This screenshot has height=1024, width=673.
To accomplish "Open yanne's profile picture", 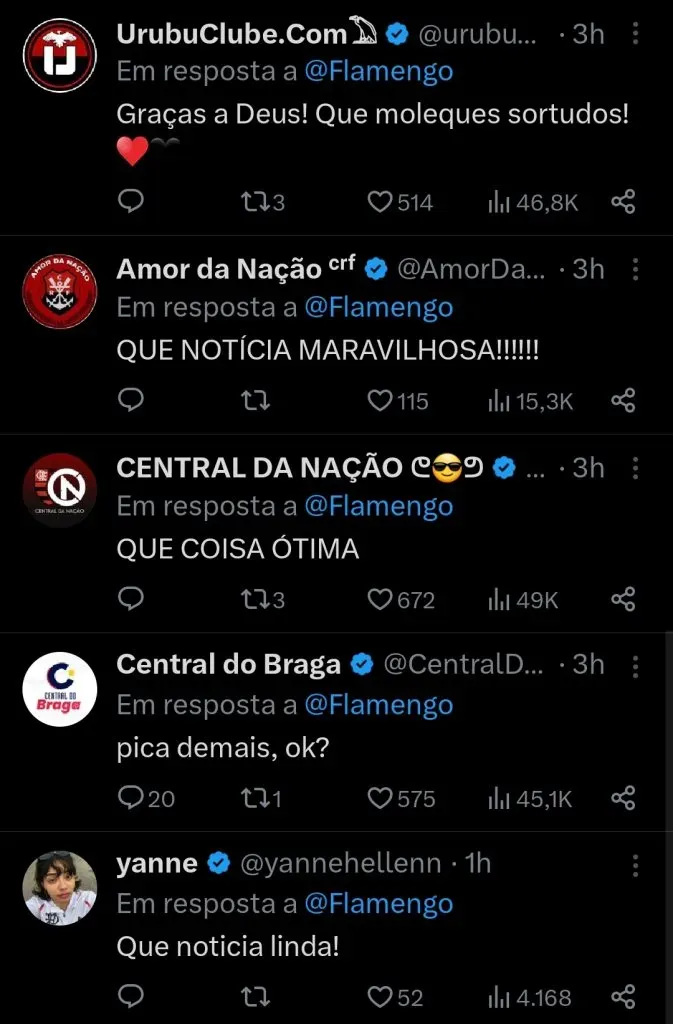I will (59, 887).
